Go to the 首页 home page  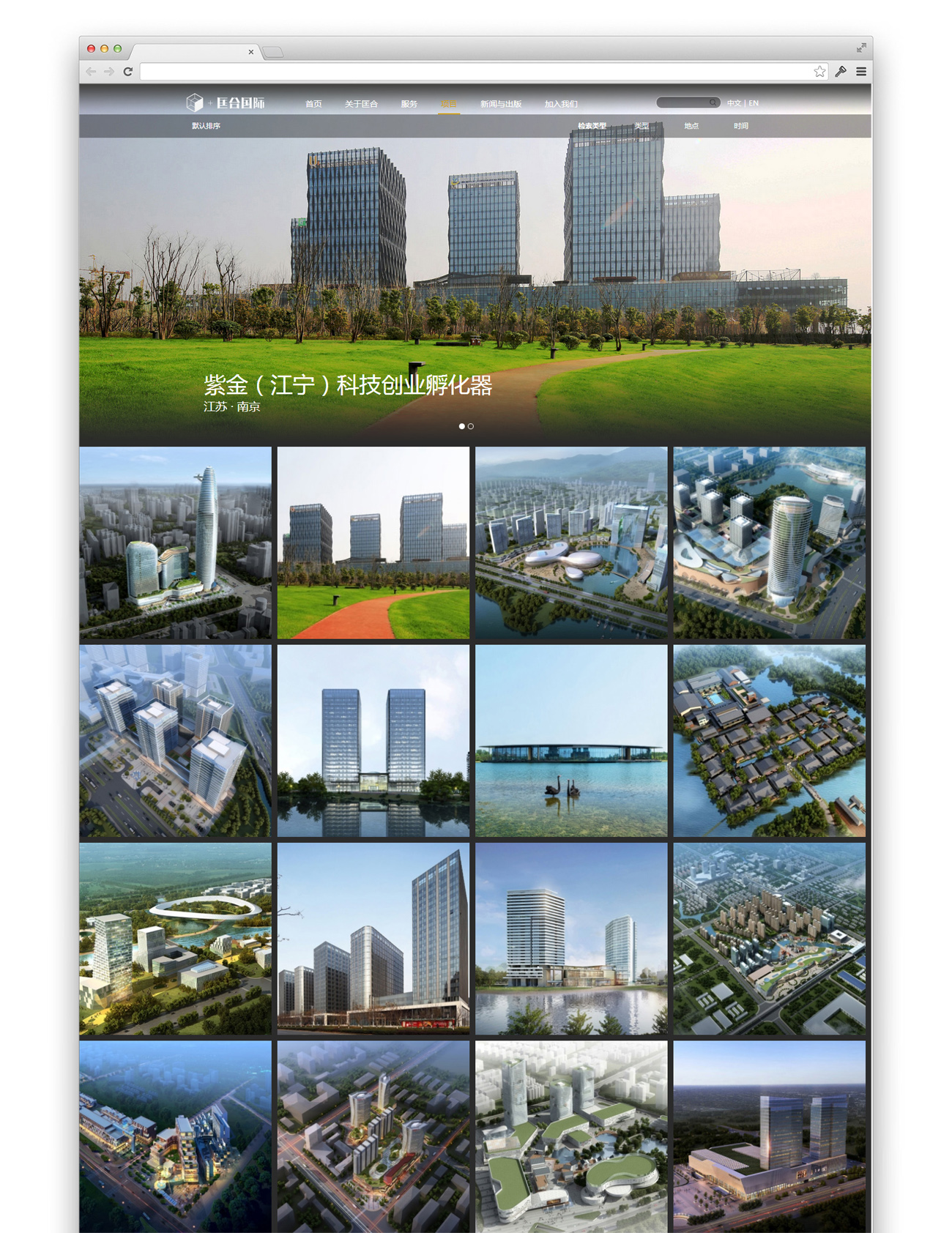pyautogui.click(x=313, y=104)
